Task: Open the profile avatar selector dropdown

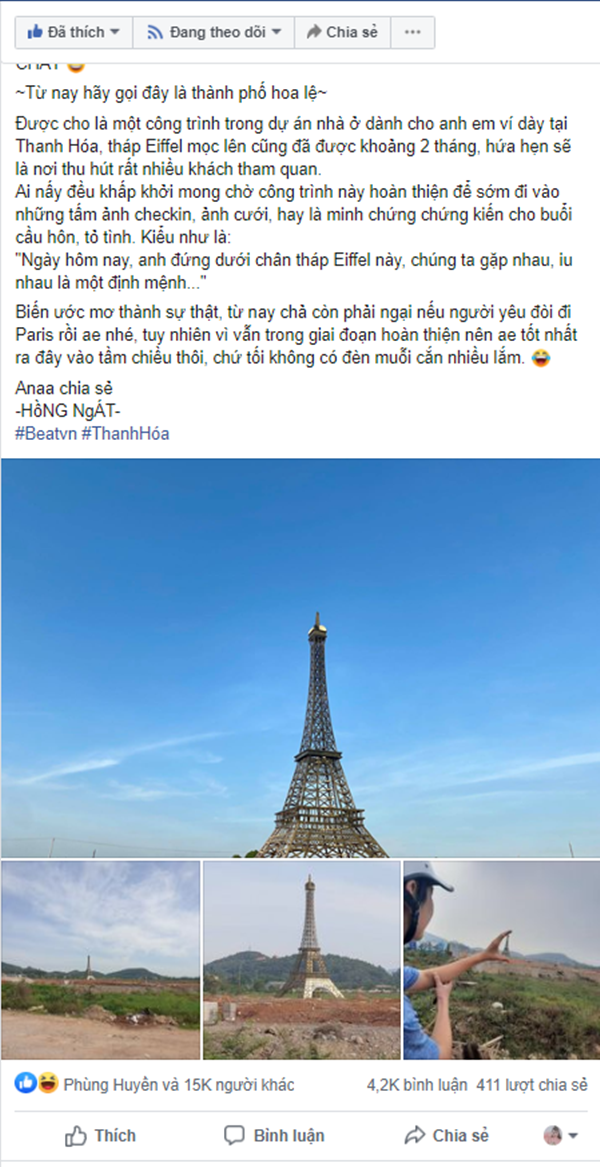Action: (x=560, y=1136)
